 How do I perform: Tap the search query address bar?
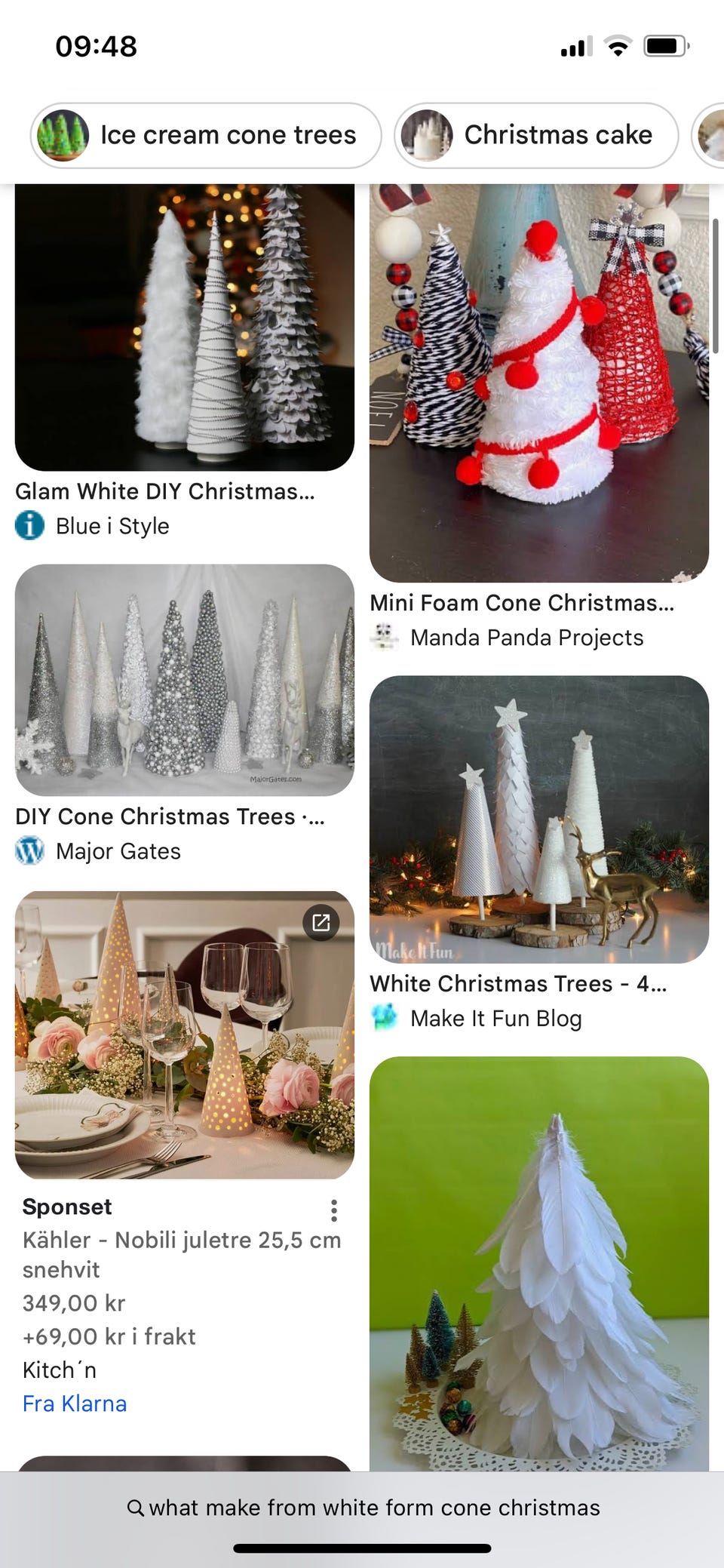[x=362, y=1508]
